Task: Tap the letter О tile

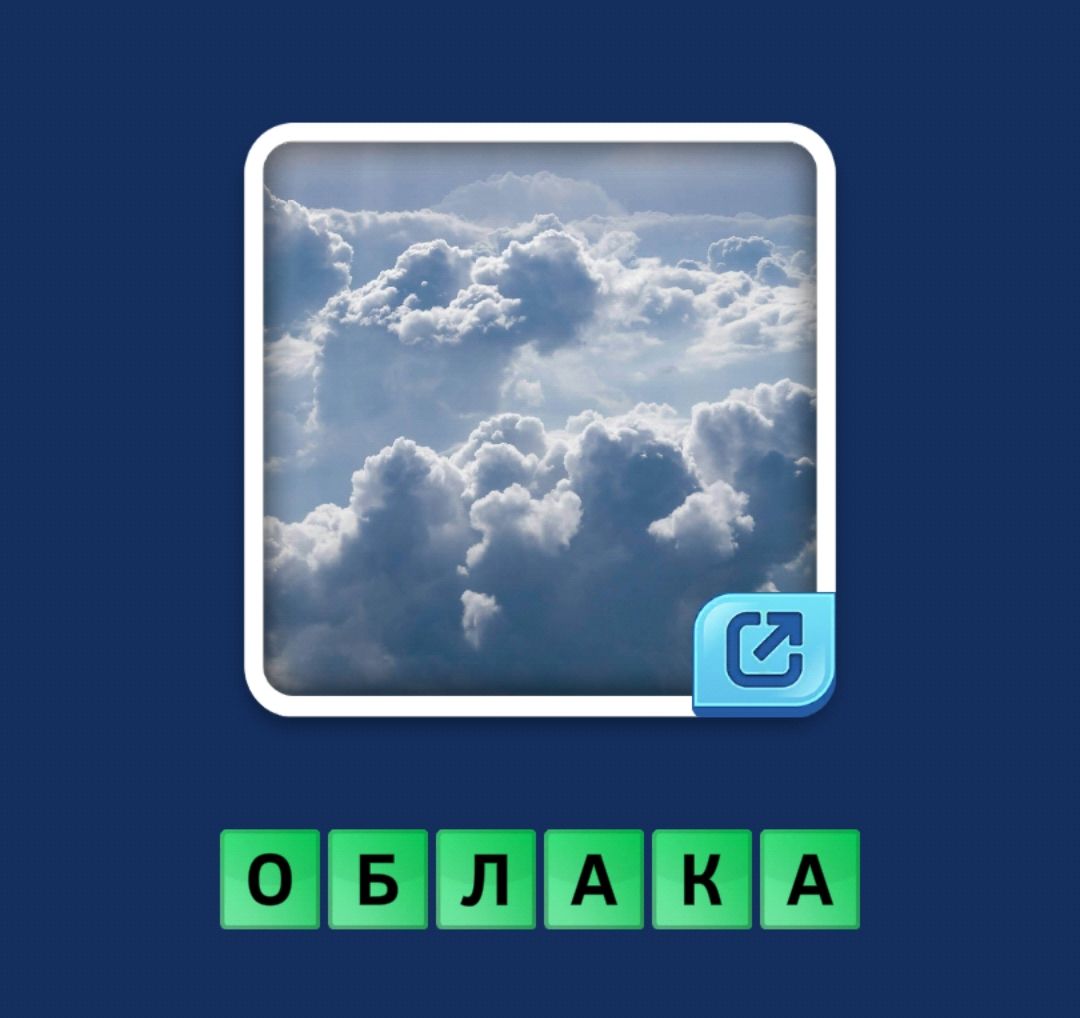Action: point(270,879)
